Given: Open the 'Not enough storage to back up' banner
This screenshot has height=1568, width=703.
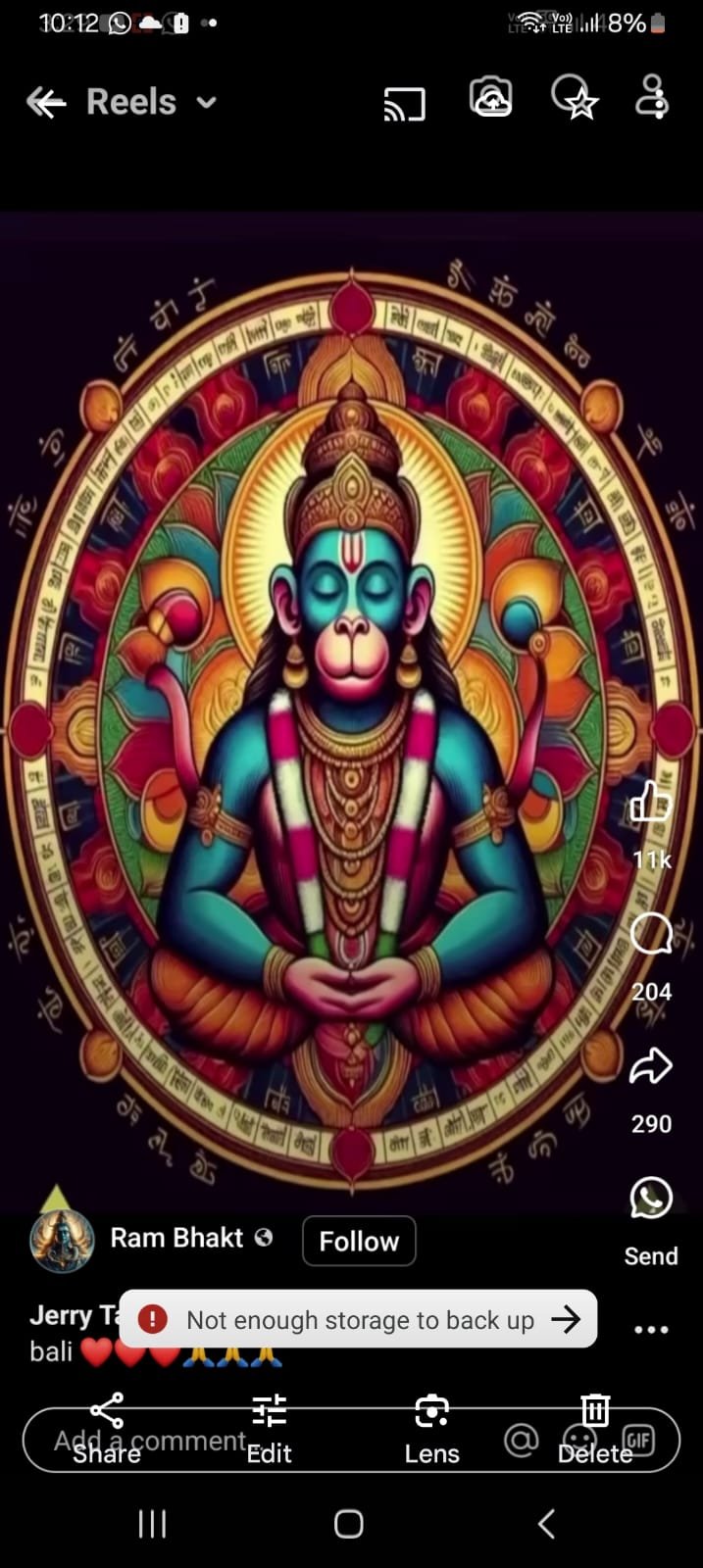Looking at the screenshot, I should tap(359, 1319).
